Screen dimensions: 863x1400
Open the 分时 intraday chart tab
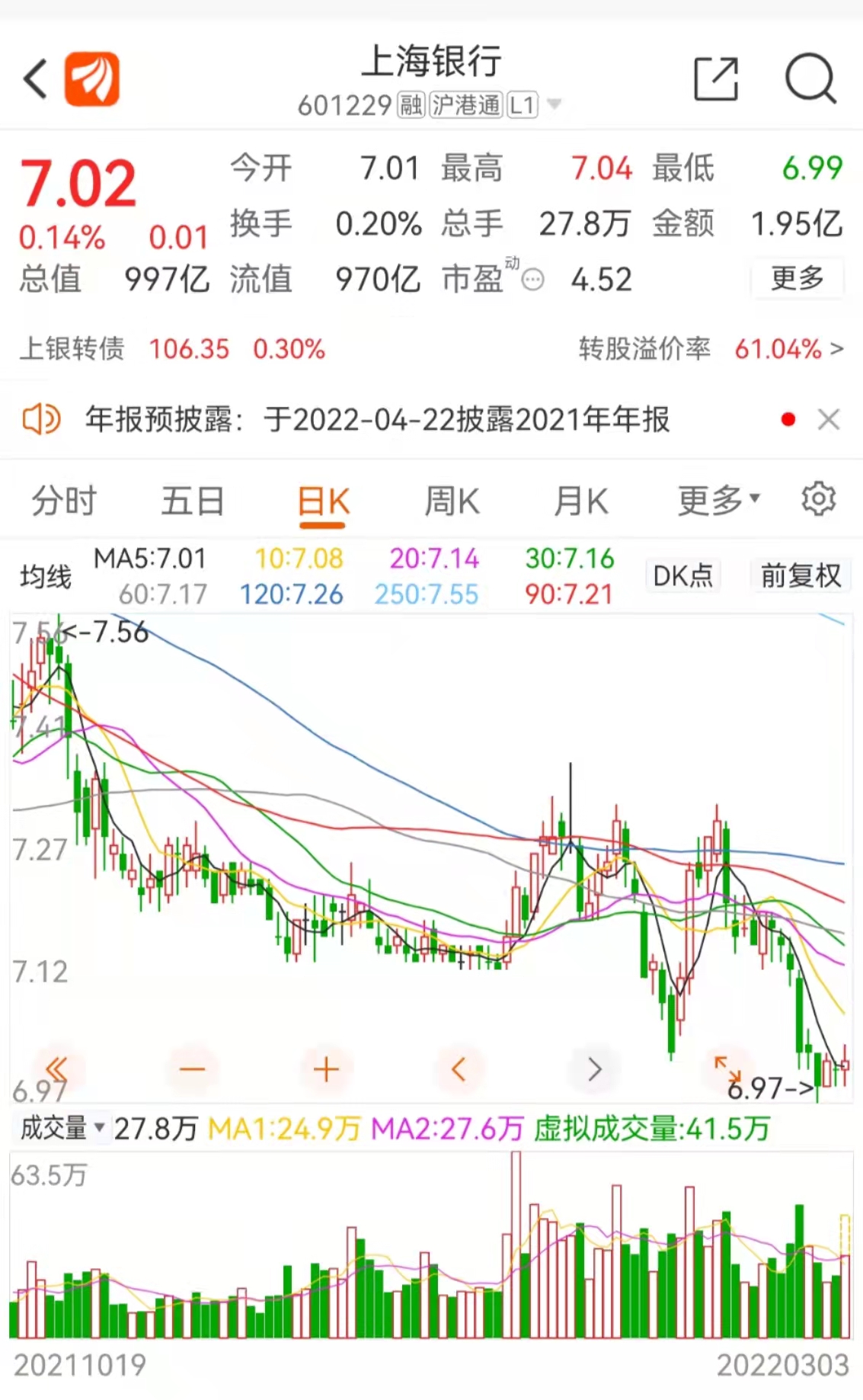pos(64,499)
